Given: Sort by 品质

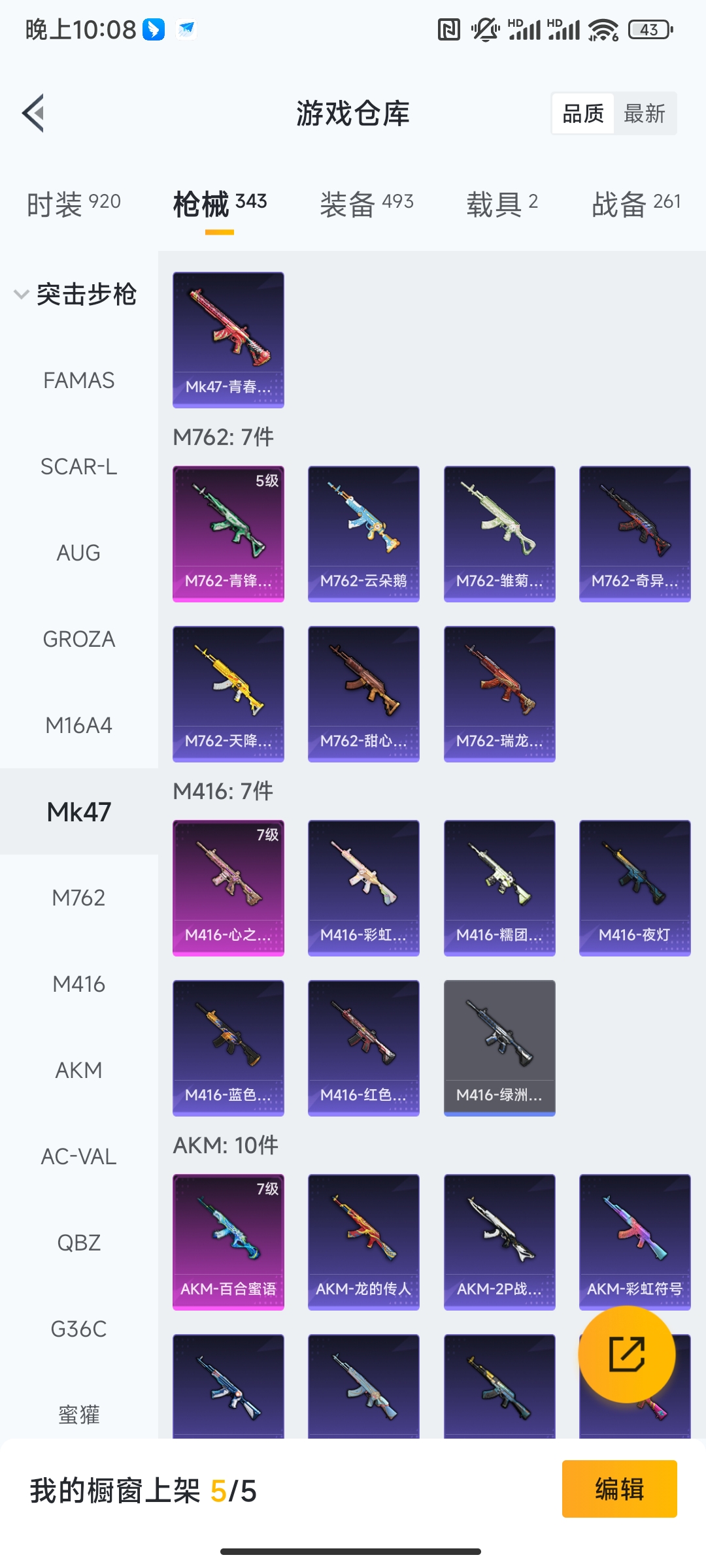Looking at the screenshot, I should click(583, 114).
